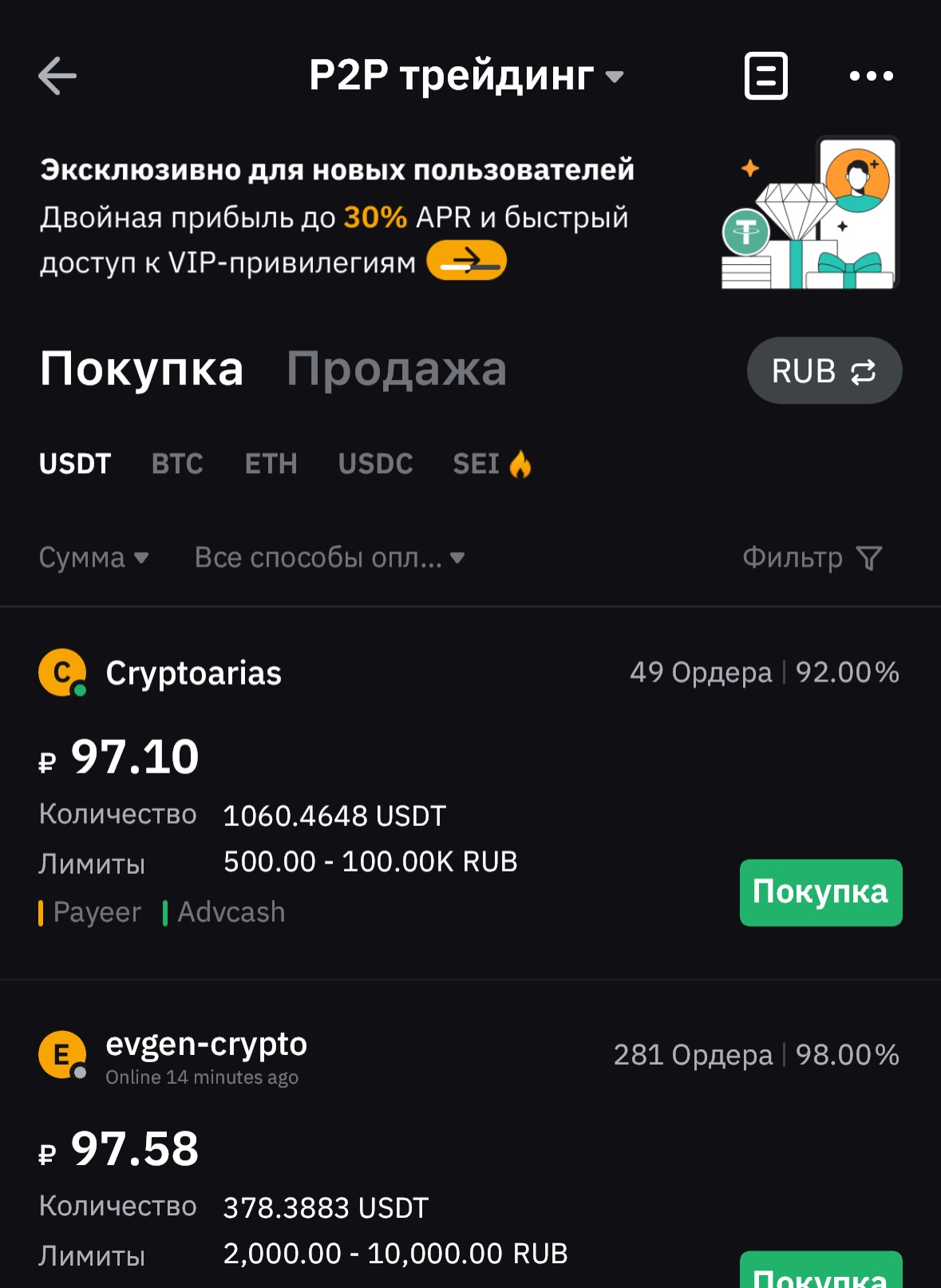Select the BTC coin tab
Viewport: 941px width, 1288px height.
point(177,464)
